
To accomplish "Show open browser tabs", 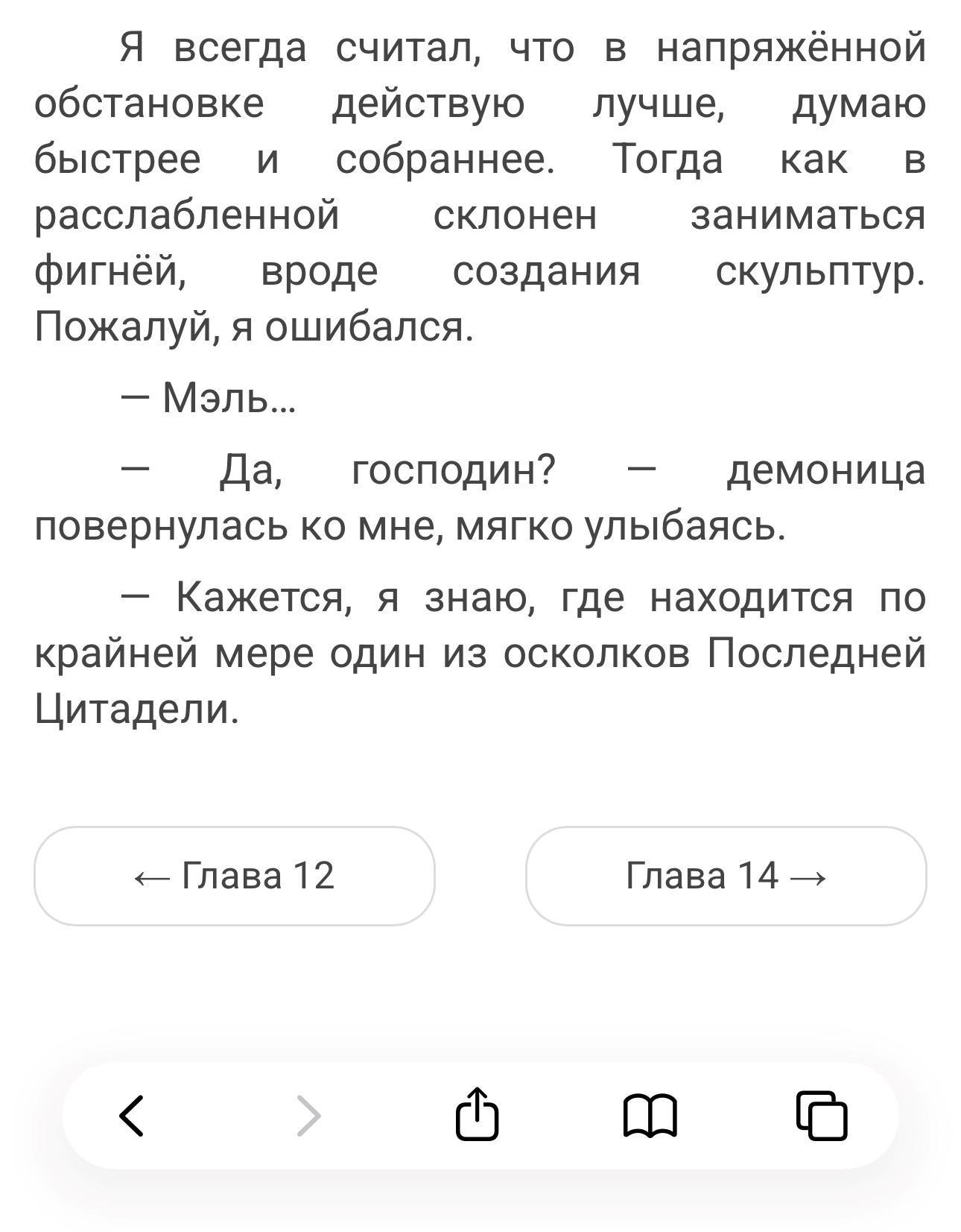I will tap(822, 1116).
